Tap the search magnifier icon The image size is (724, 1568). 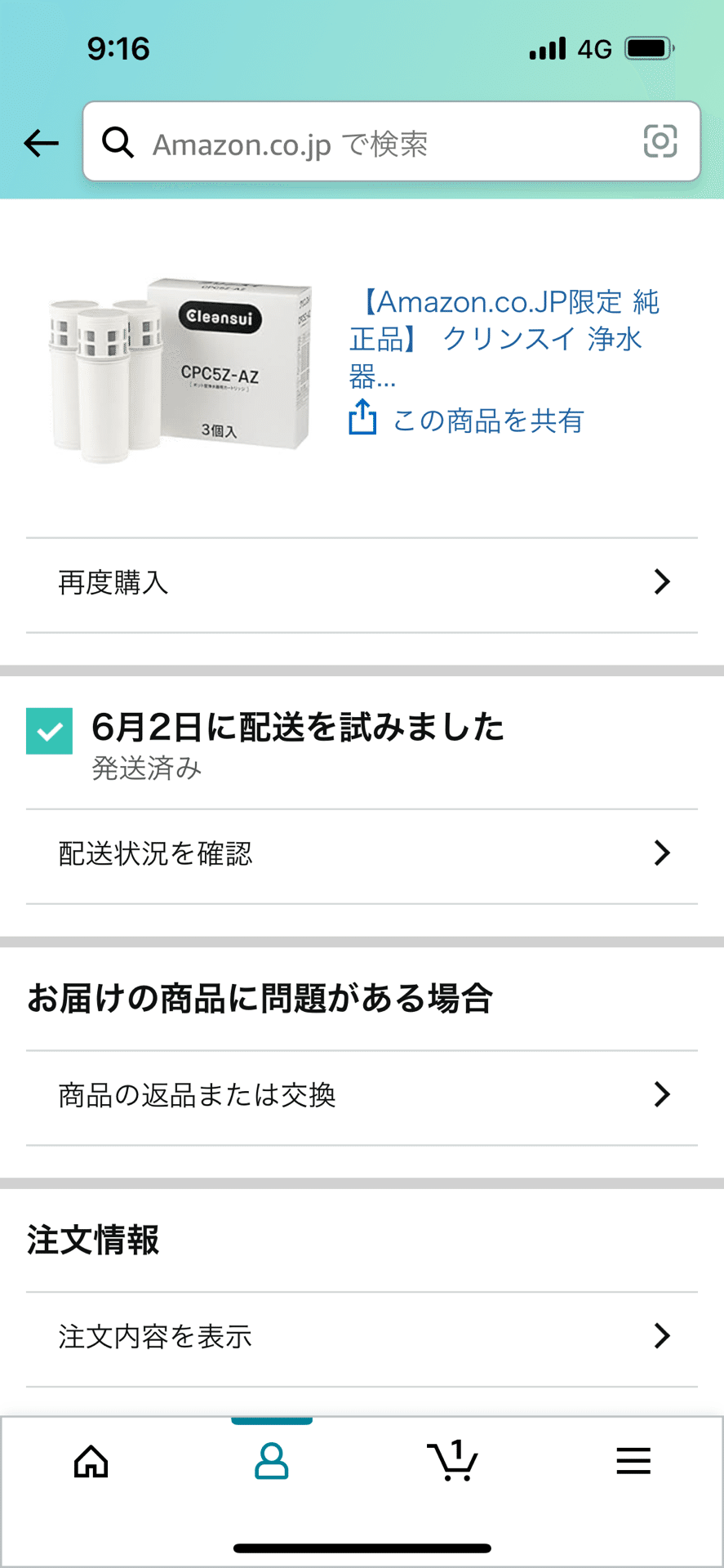point(119,142)
